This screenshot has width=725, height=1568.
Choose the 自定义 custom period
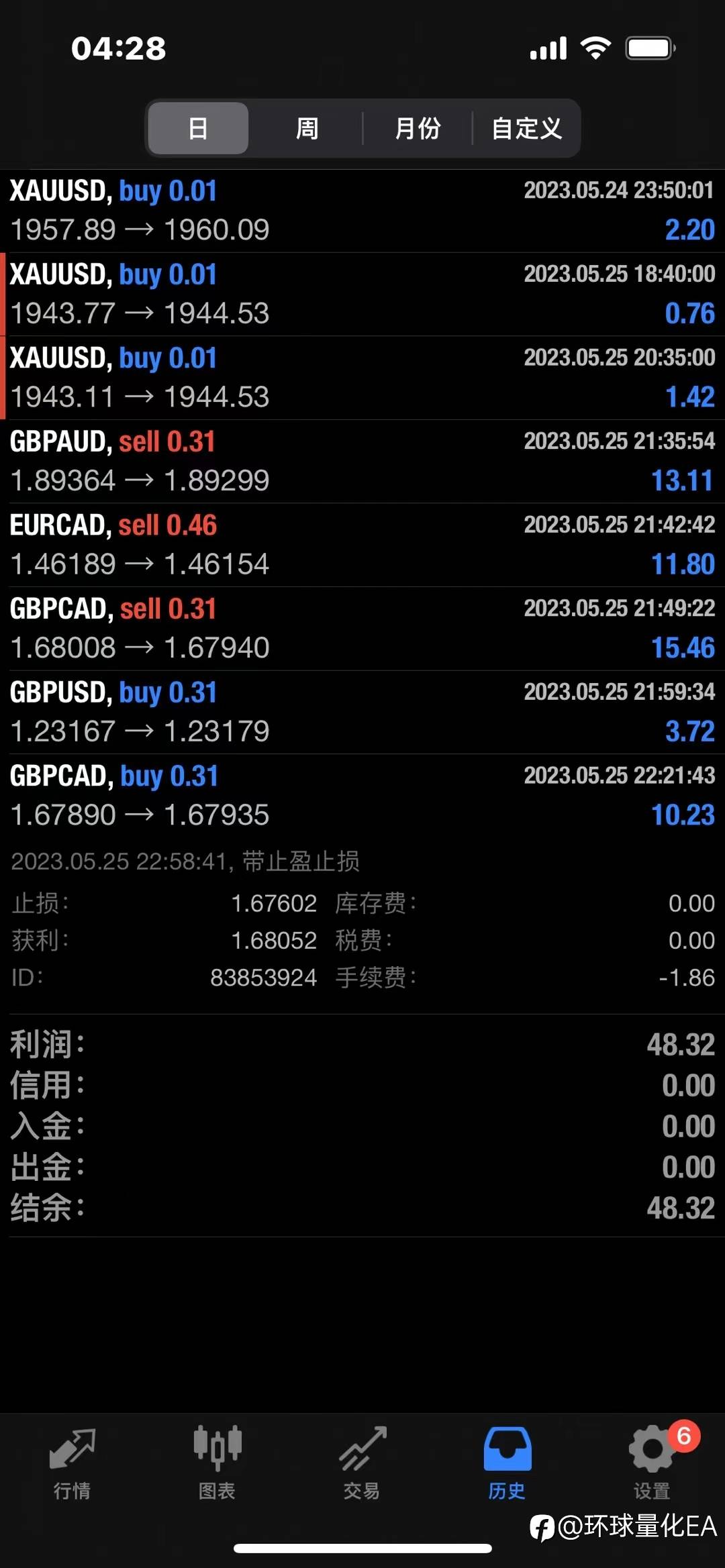point(526,128)
